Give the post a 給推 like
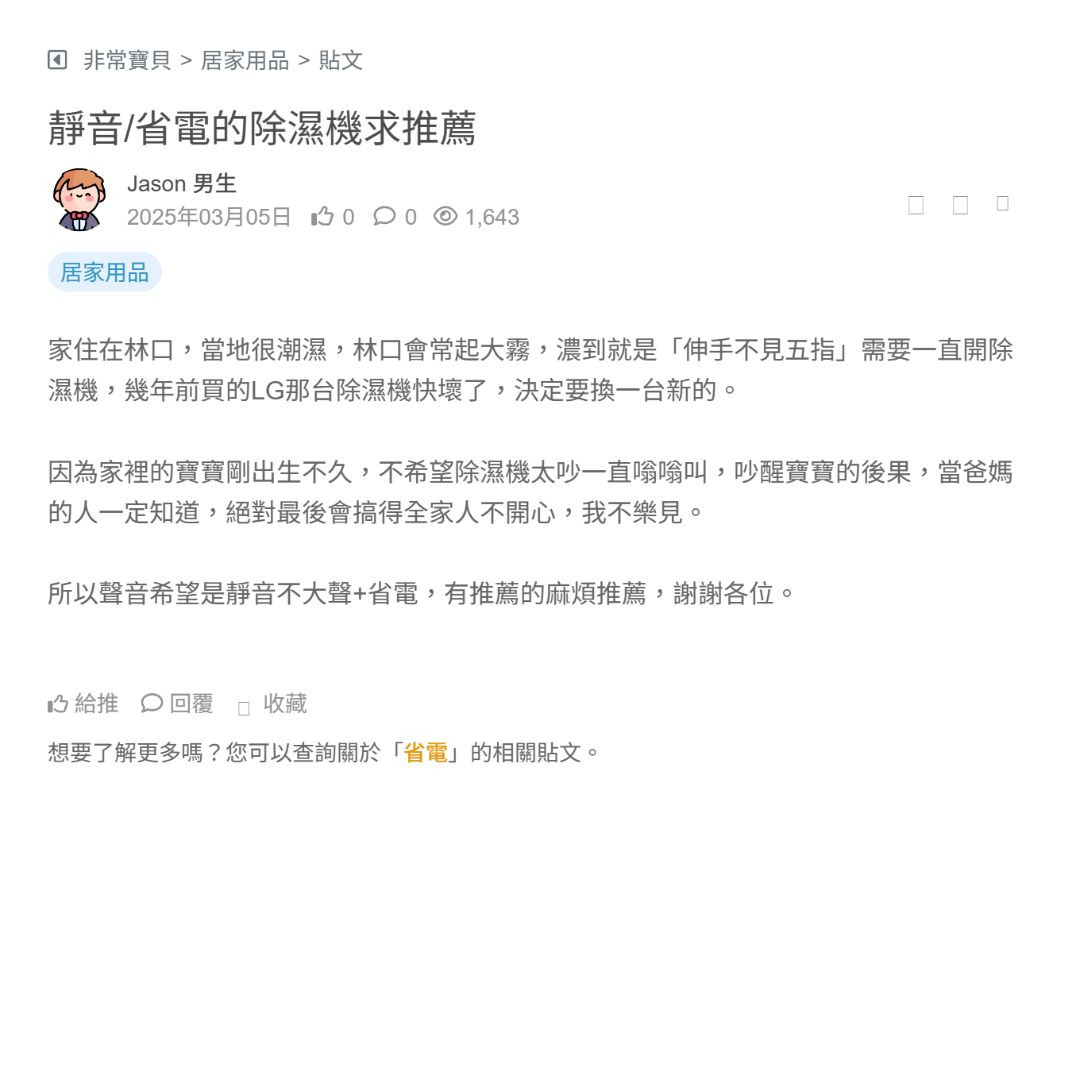 click(x=83, y=704)
